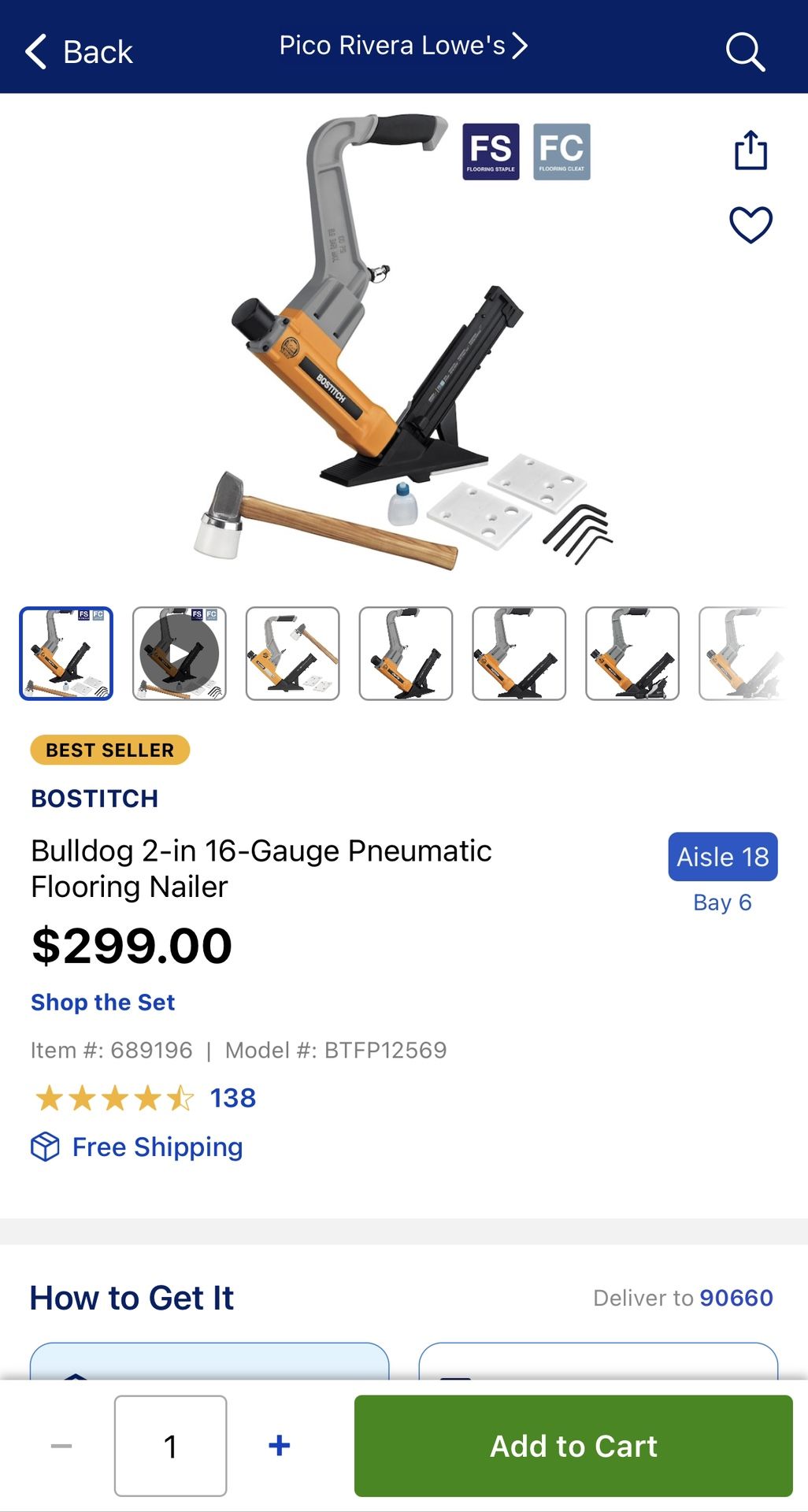This screenshot has width=808, height=1512.
Task: Open Aisle 18 location details
Action: pos(722,857)
